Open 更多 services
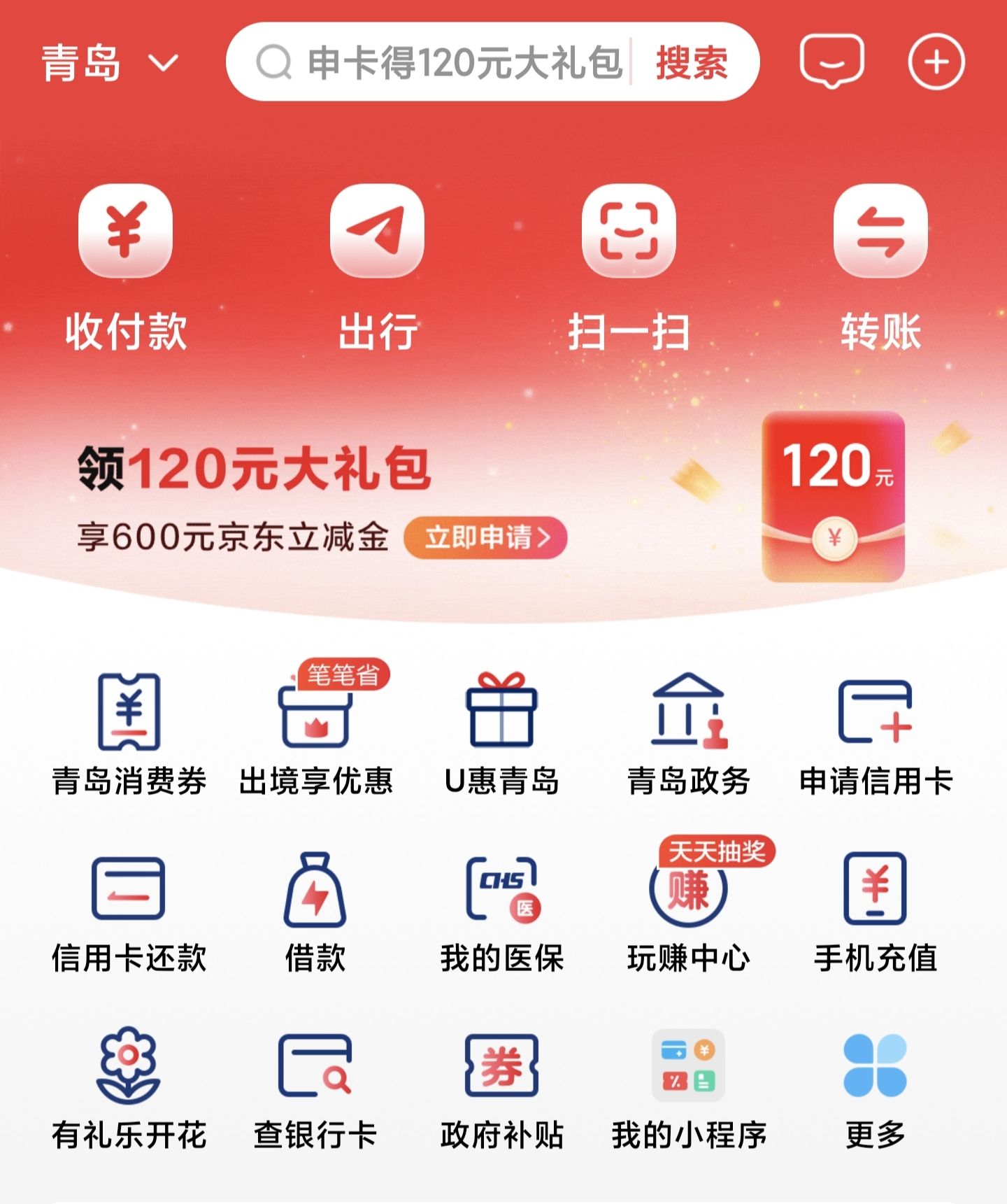 tap(876, 1089)
